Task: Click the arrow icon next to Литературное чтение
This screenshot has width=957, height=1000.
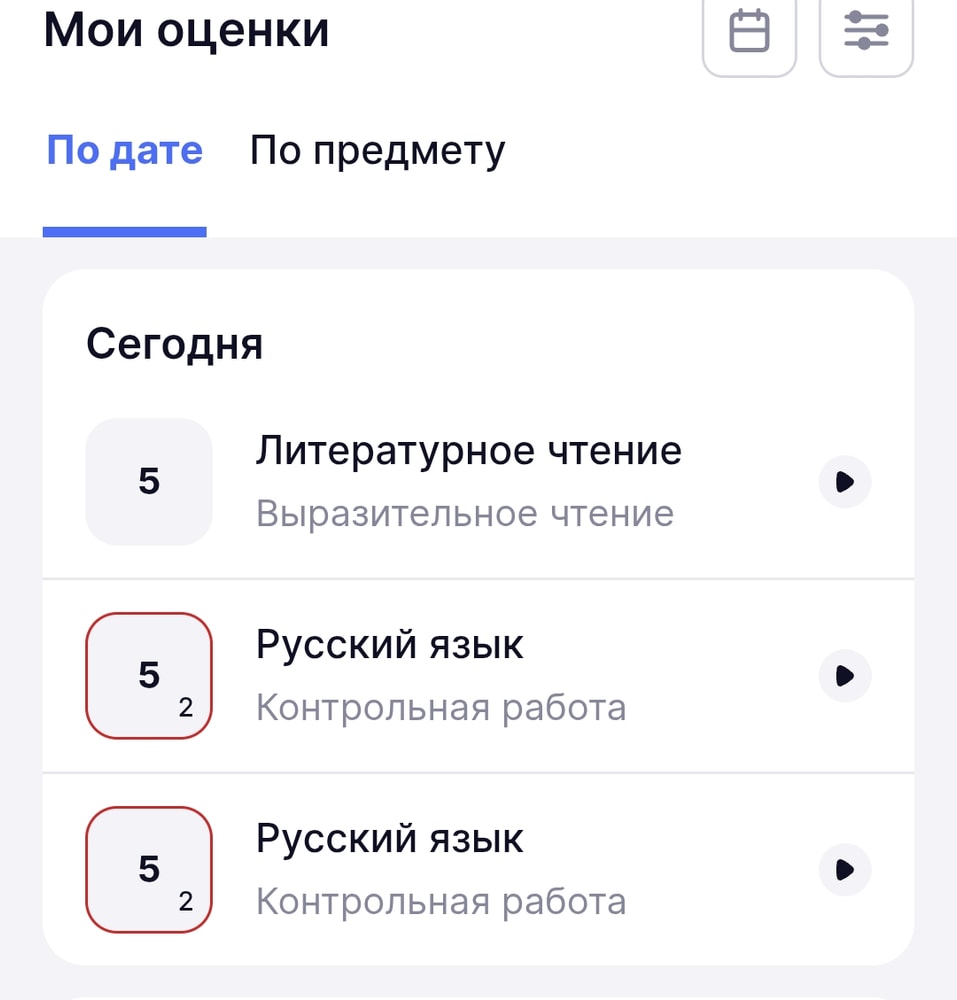Action: (x=844, y=482)
